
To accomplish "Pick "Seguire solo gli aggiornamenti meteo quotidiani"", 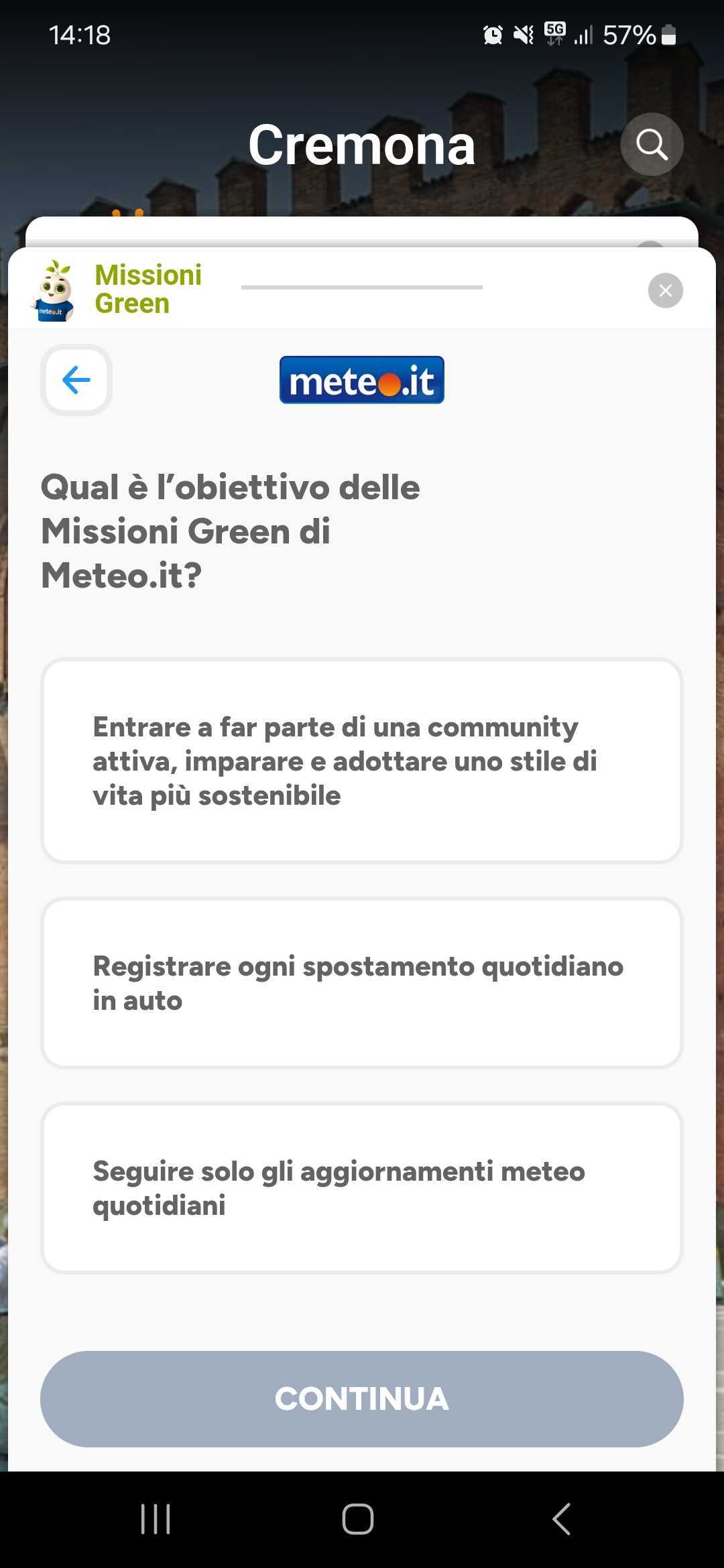I will pos(362,1188).
